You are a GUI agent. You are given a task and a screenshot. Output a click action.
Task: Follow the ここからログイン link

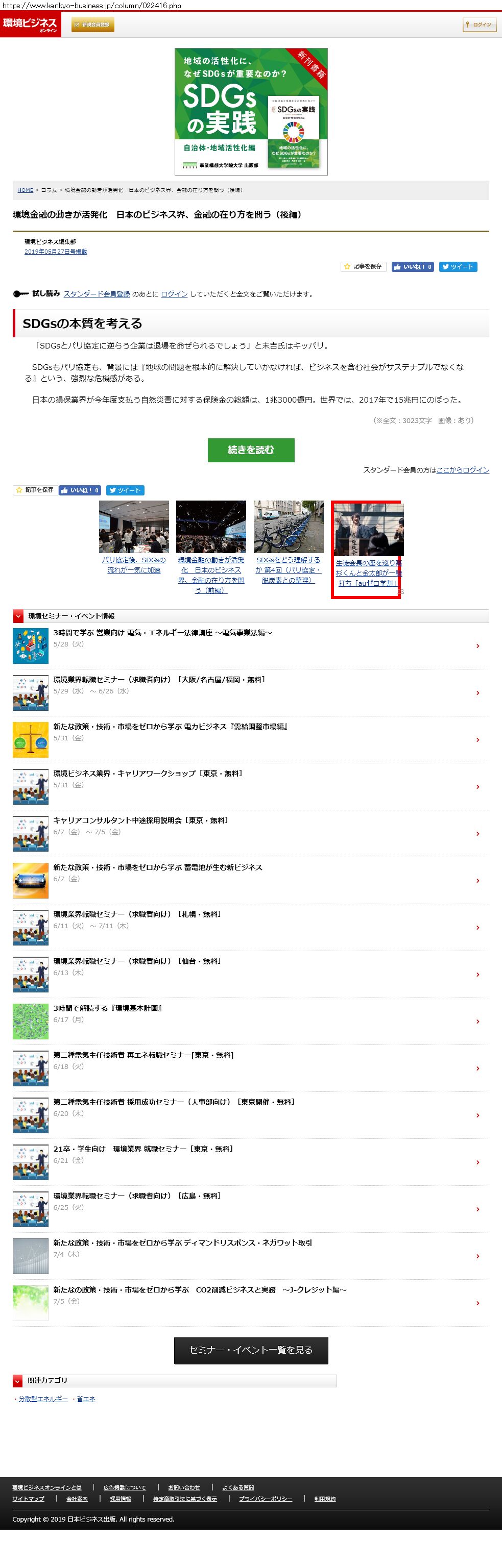pyautogui.click(x=462, y=470)
